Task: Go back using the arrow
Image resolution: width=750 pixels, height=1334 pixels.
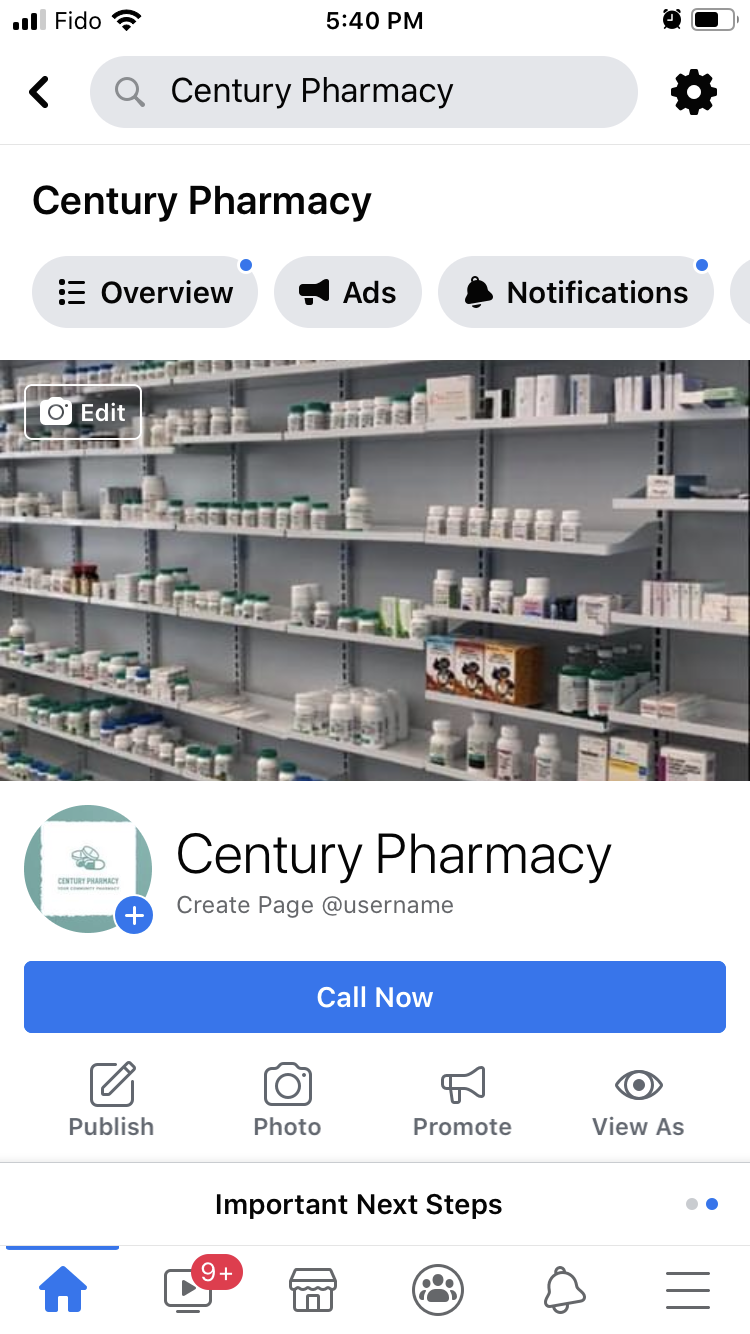Action: click(x=39, y=92)
